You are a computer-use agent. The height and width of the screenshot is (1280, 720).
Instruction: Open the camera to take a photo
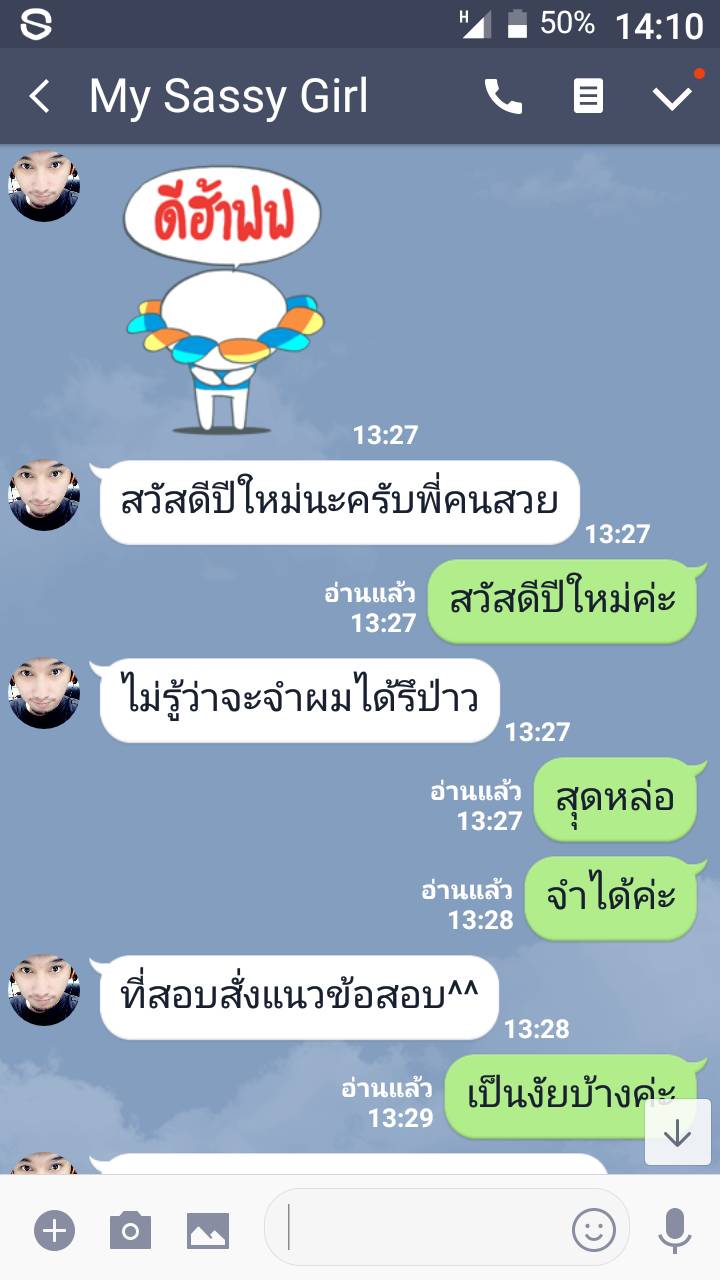click(x=130, y=1230)
